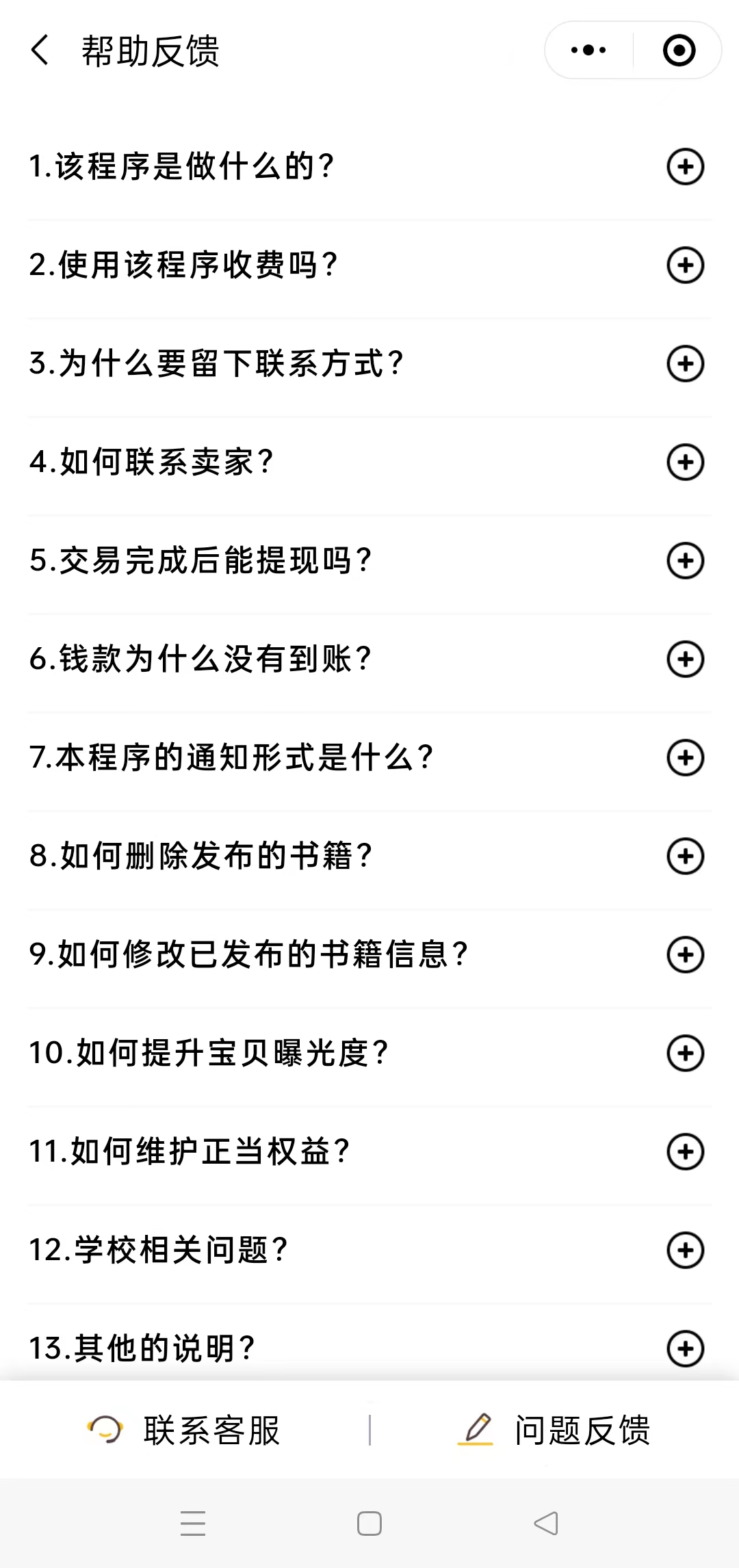Expand question 12 学校相关问题
739x1568 pixels.
[x=685, y=1250]
